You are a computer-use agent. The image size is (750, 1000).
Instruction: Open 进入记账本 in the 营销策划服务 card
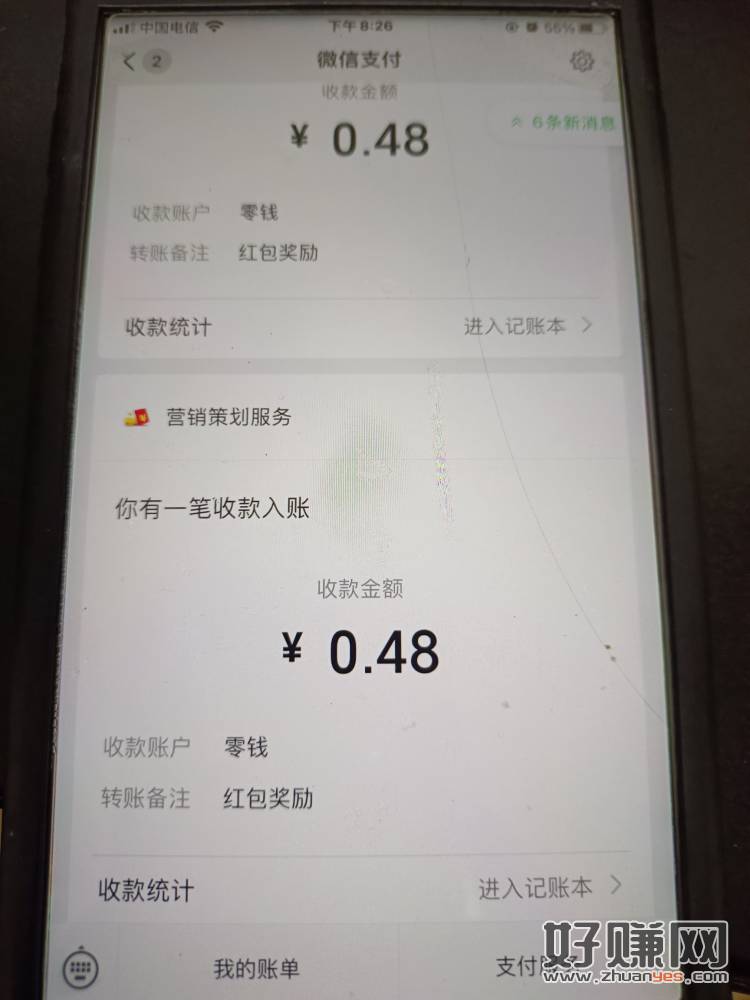[x=549, y=886]
